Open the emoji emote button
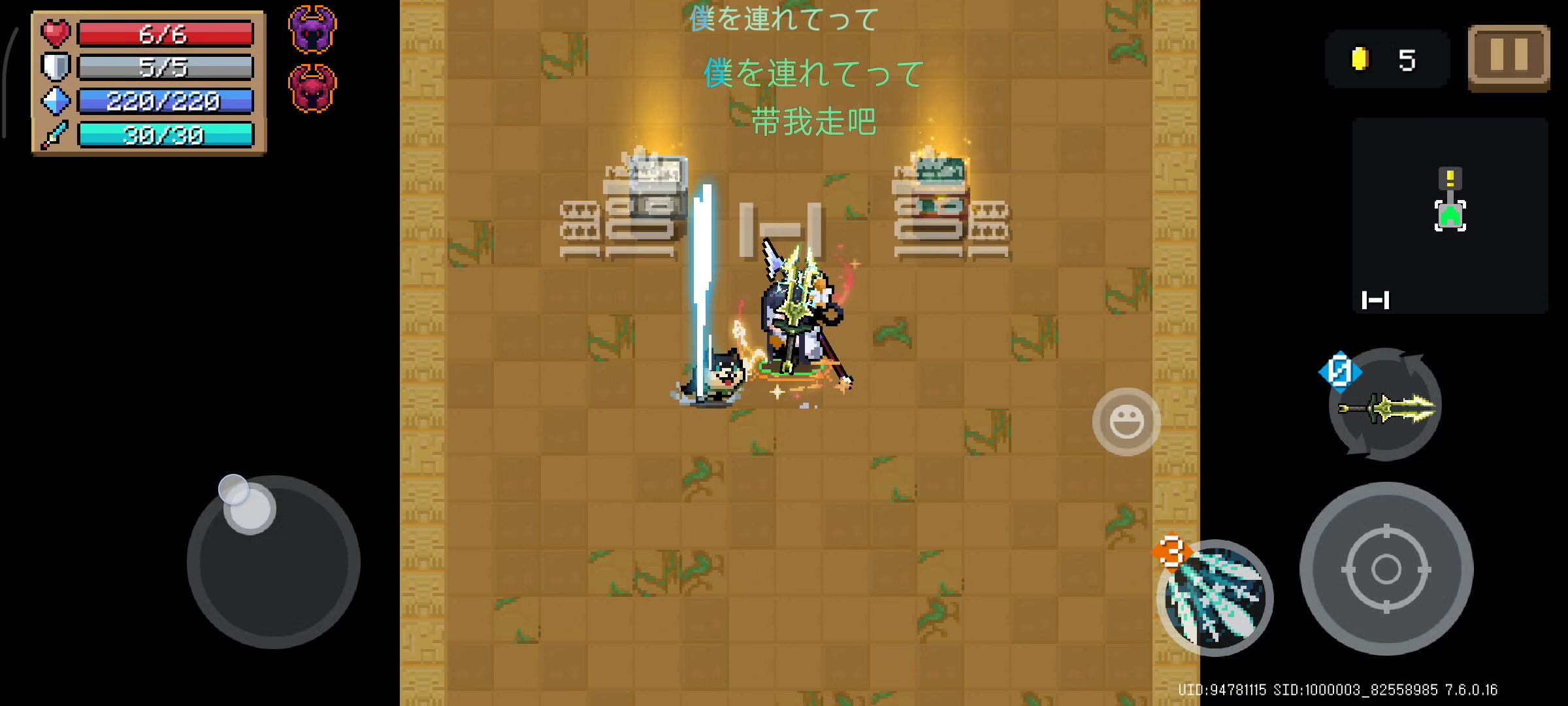The width and height of the screenshot is (1568, 706). [x=1126, y=422]
